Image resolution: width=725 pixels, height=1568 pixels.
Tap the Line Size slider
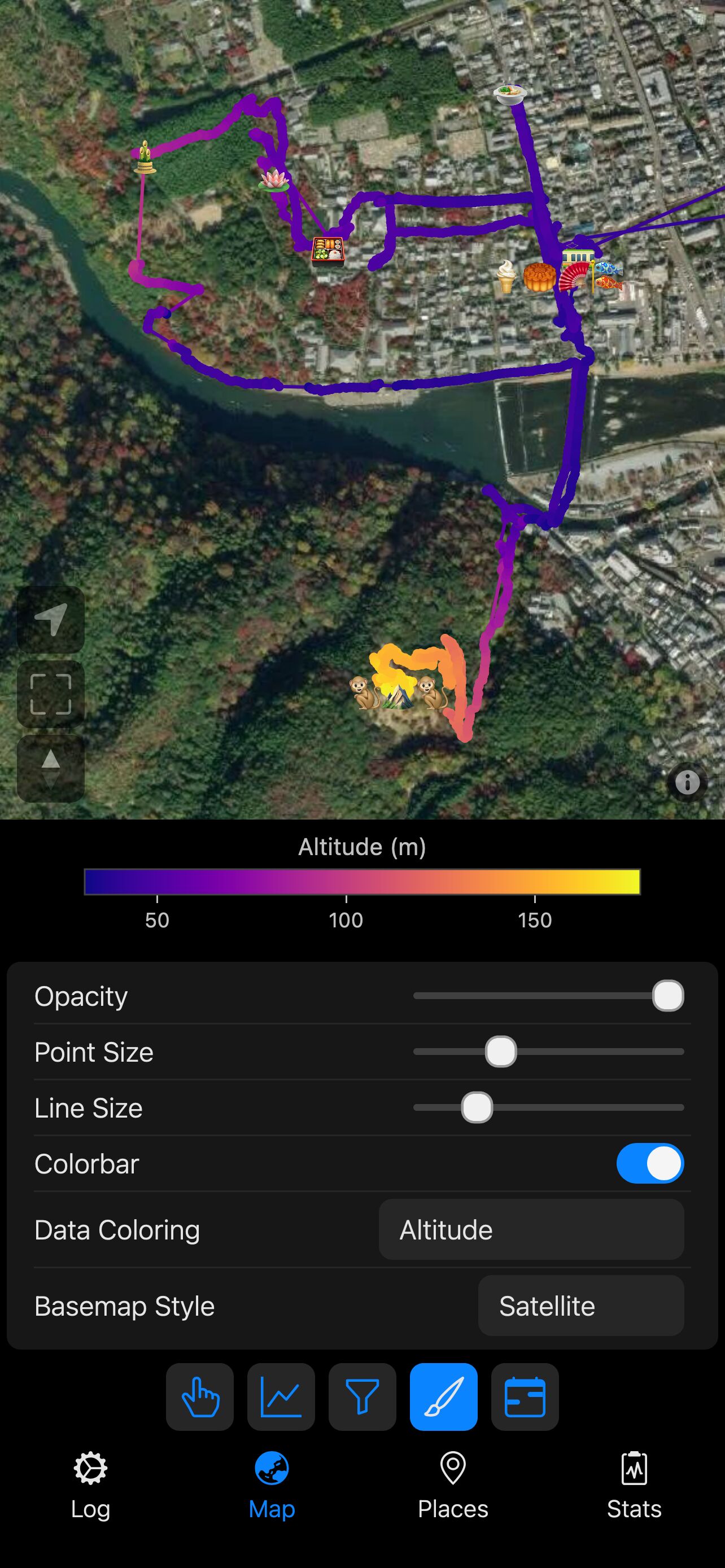tap(477, 1108)
